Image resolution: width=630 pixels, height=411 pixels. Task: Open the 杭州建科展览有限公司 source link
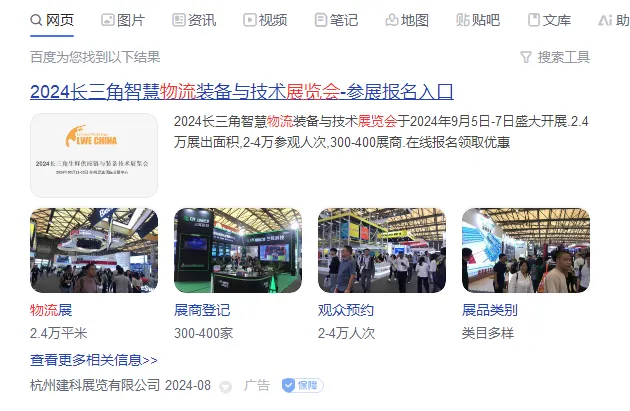pos(95,385)
